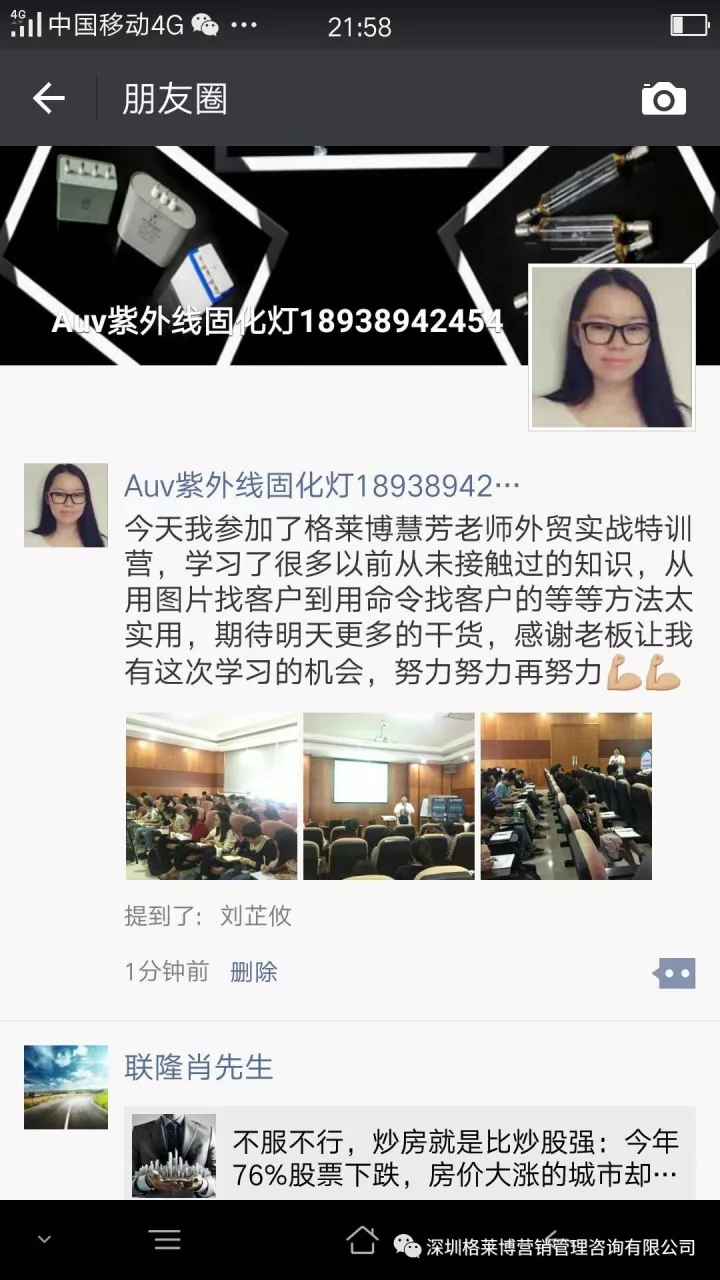The image size is (720, 1280).
Task: Open 联隆肖先生's profile name
Action: pyautogui.click(x=198, y=1067)
